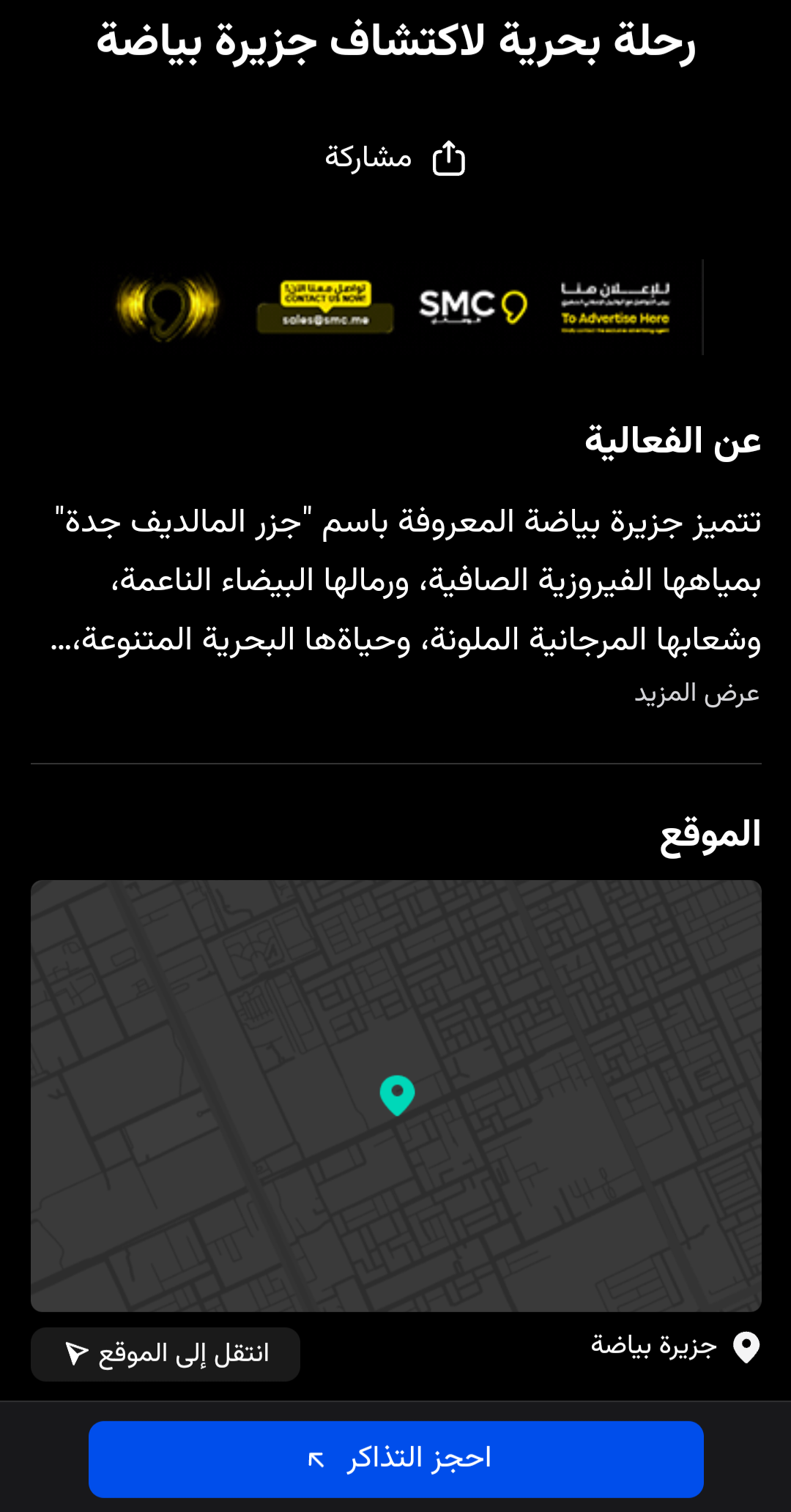Open the map showing جزيرة بياضة
This screenshot has height=1512, width=791.
point(396,1095)
